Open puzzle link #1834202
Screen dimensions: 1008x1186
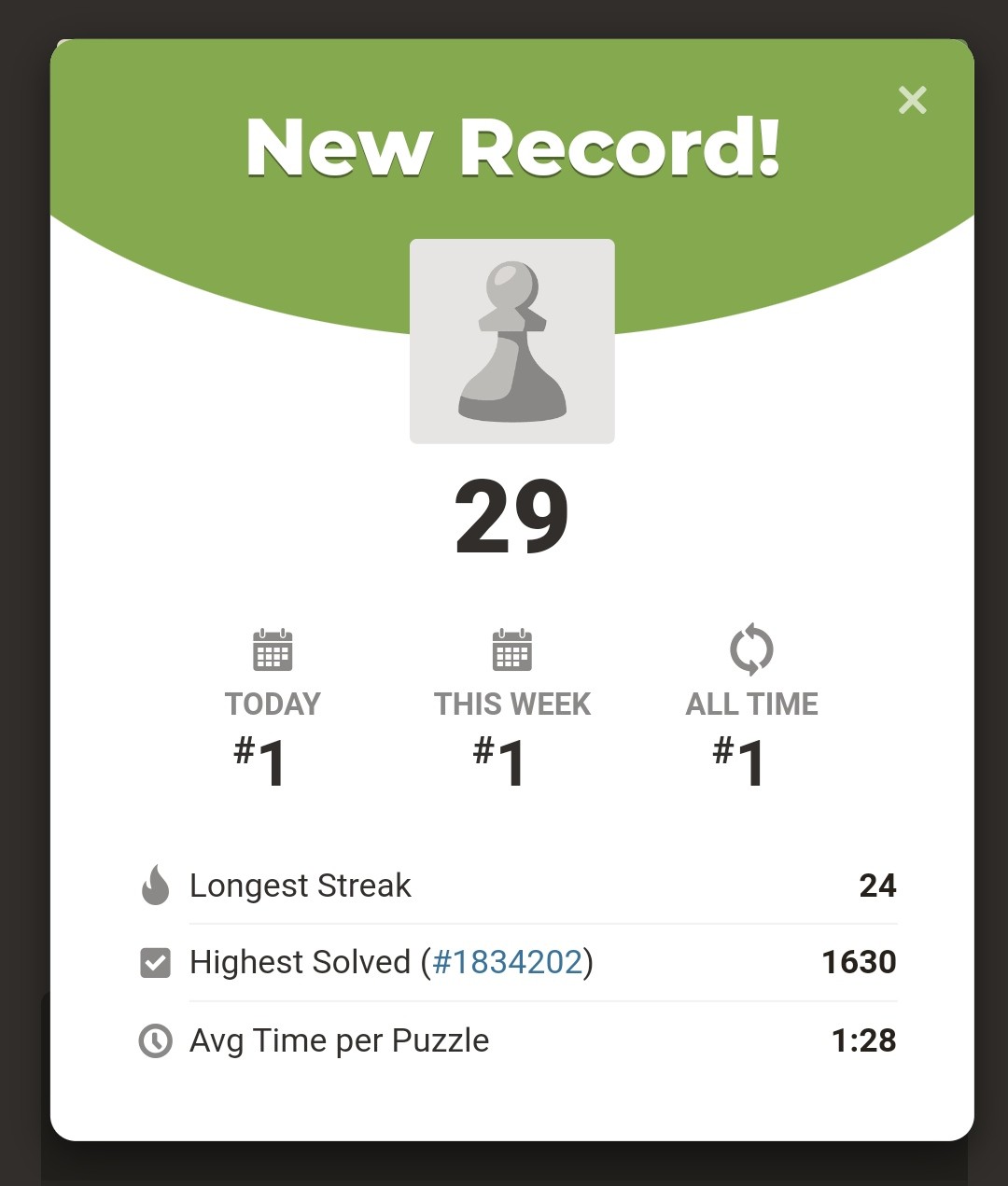pyautogui.click(x=508, y=962)
